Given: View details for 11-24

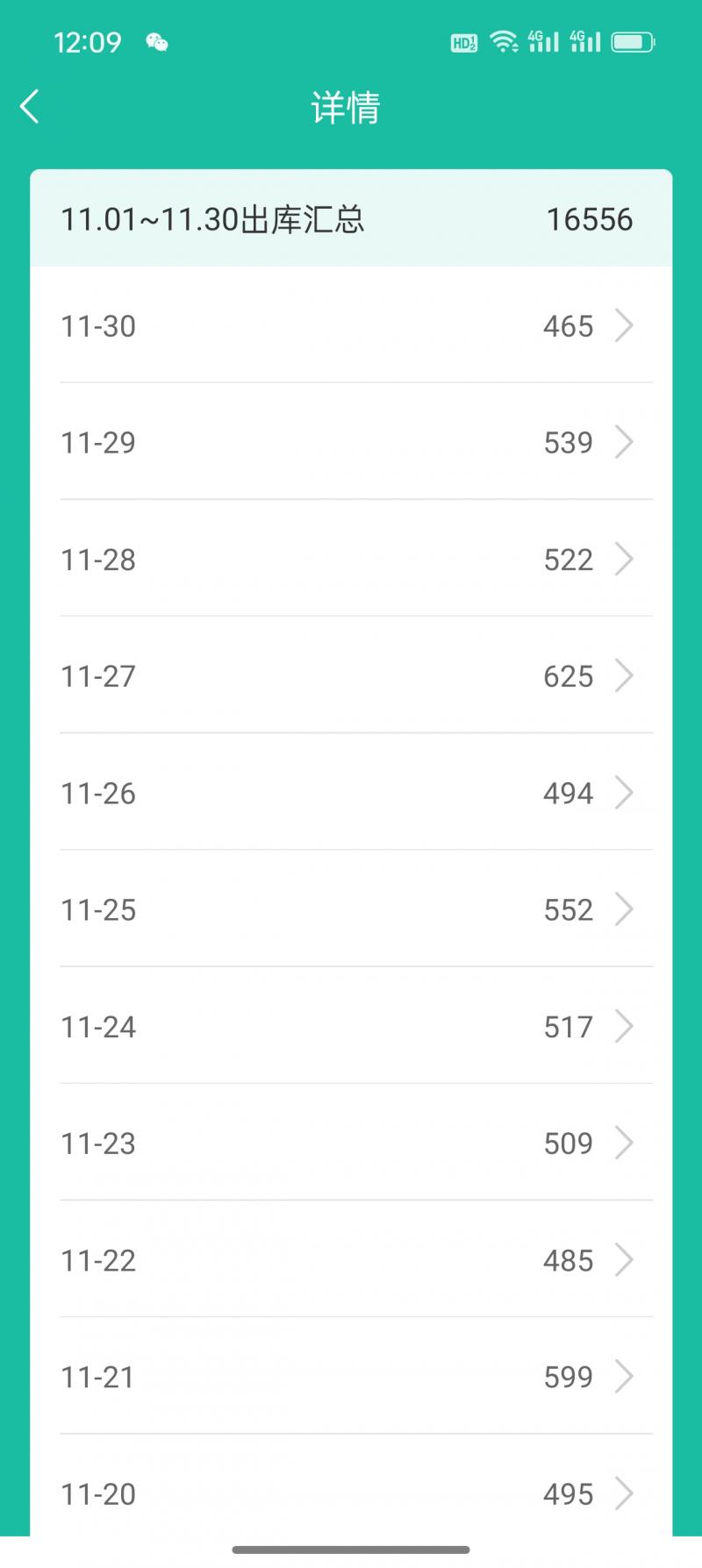Looking at the screenshot, I should [x=351, y=1026].
